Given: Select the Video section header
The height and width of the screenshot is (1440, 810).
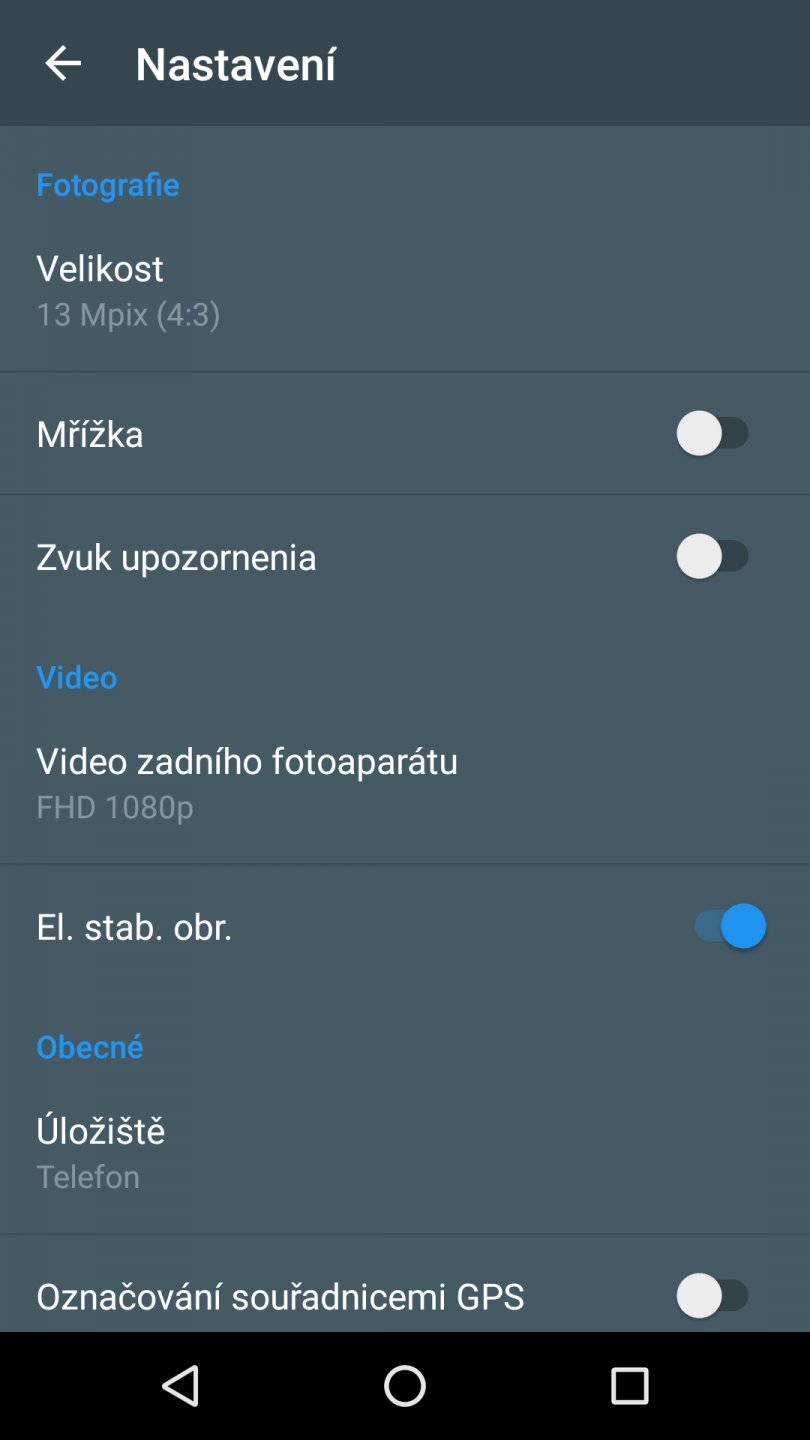Looking at the screenshot, I should tap(76, 676).
